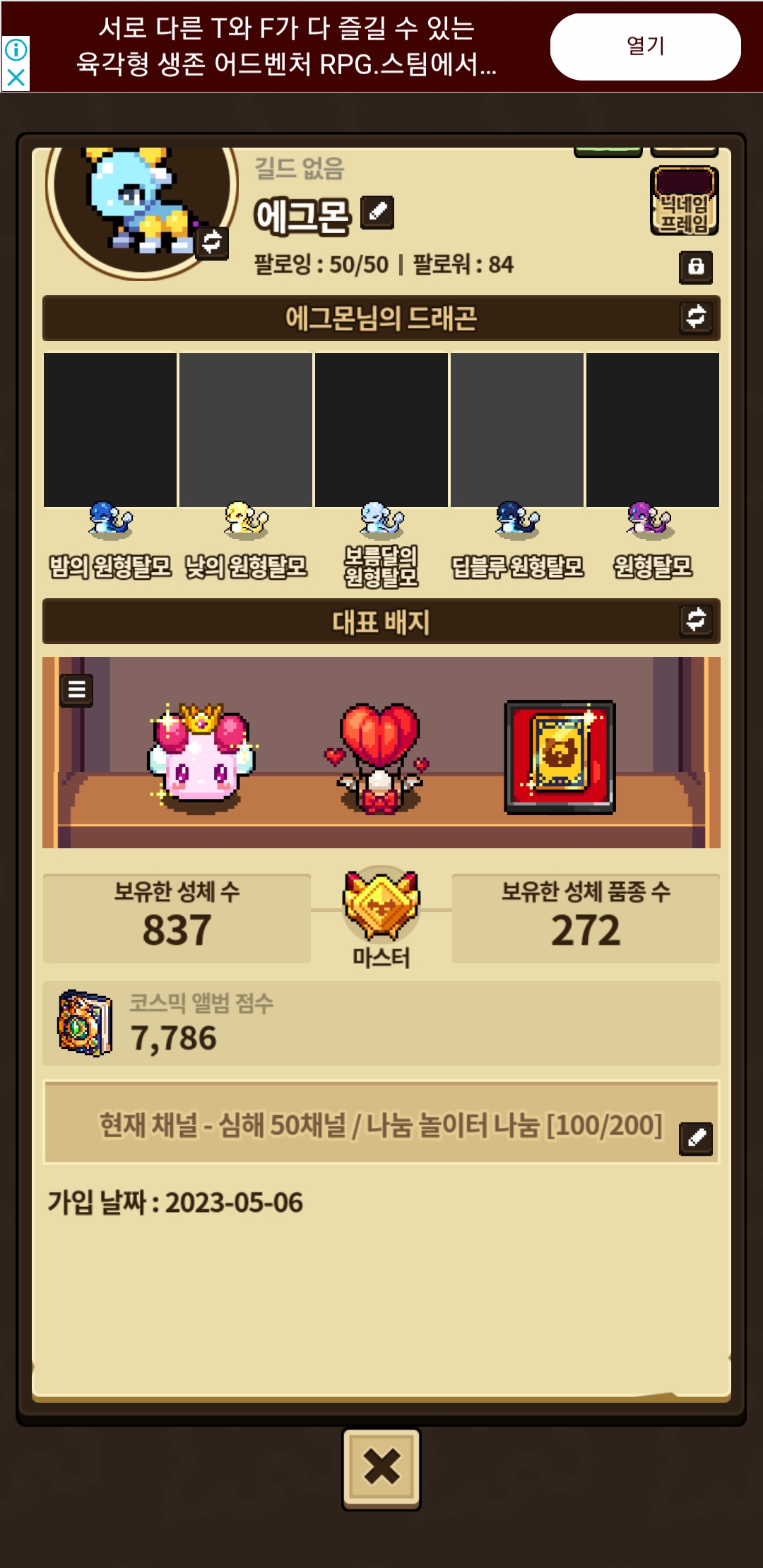Edit the 현재 채널 status message
Image resolution: width=763 pixels, height=1568 pixels.
[x=696, y=1138]
